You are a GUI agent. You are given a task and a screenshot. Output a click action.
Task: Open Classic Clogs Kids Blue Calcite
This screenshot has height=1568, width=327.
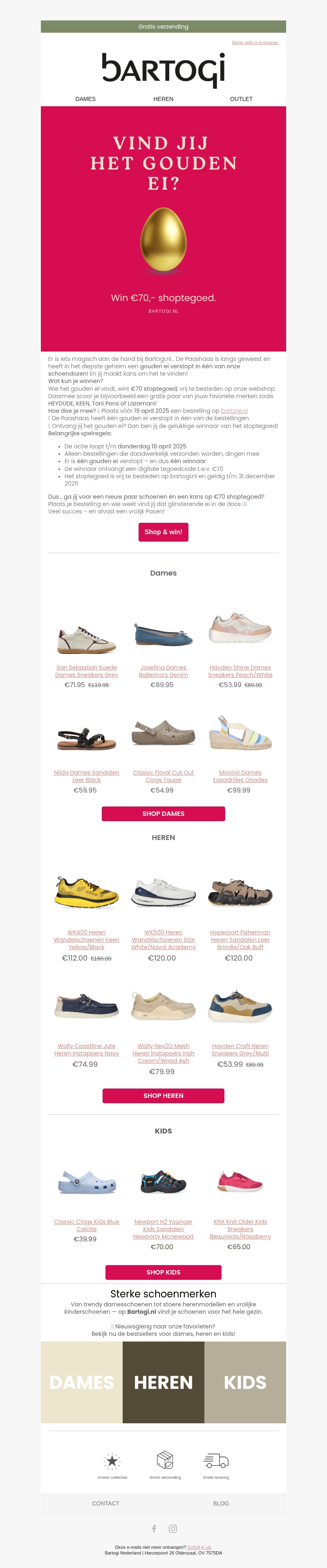pyautogui.click(x=87, y=1225)
